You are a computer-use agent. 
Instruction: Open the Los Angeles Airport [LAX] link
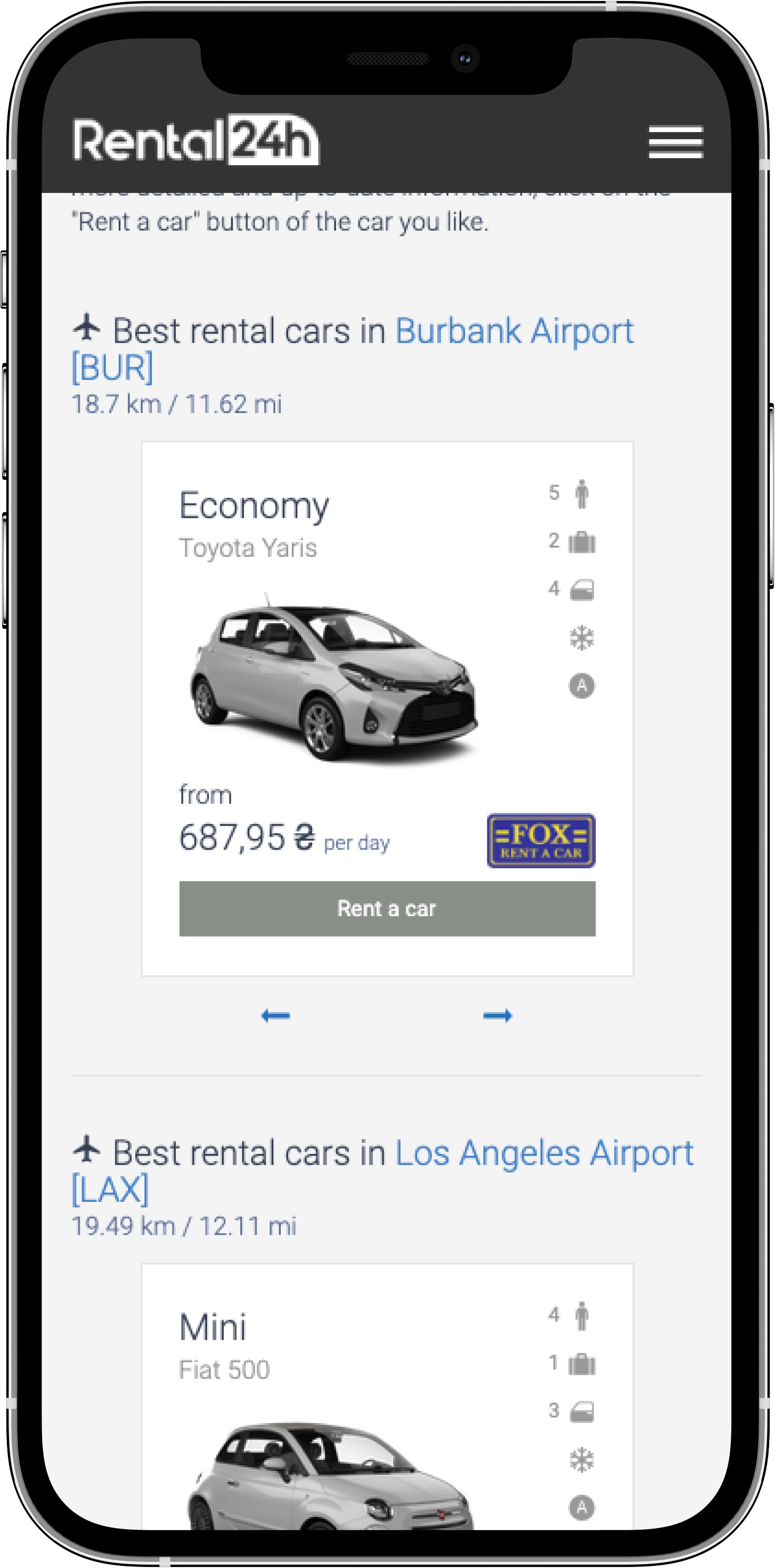[544, 1153]
